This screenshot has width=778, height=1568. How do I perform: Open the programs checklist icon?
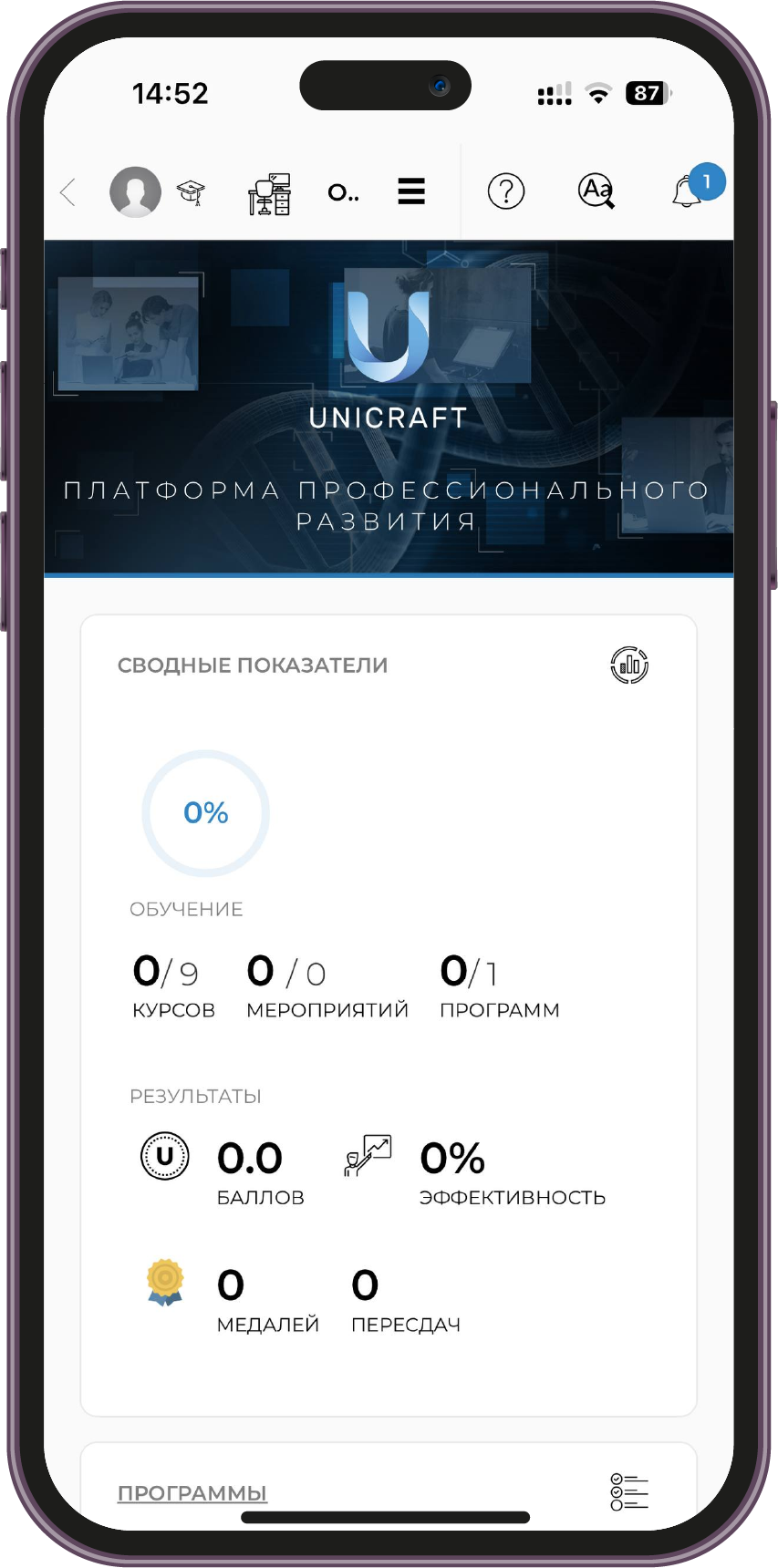(629, 1492)
